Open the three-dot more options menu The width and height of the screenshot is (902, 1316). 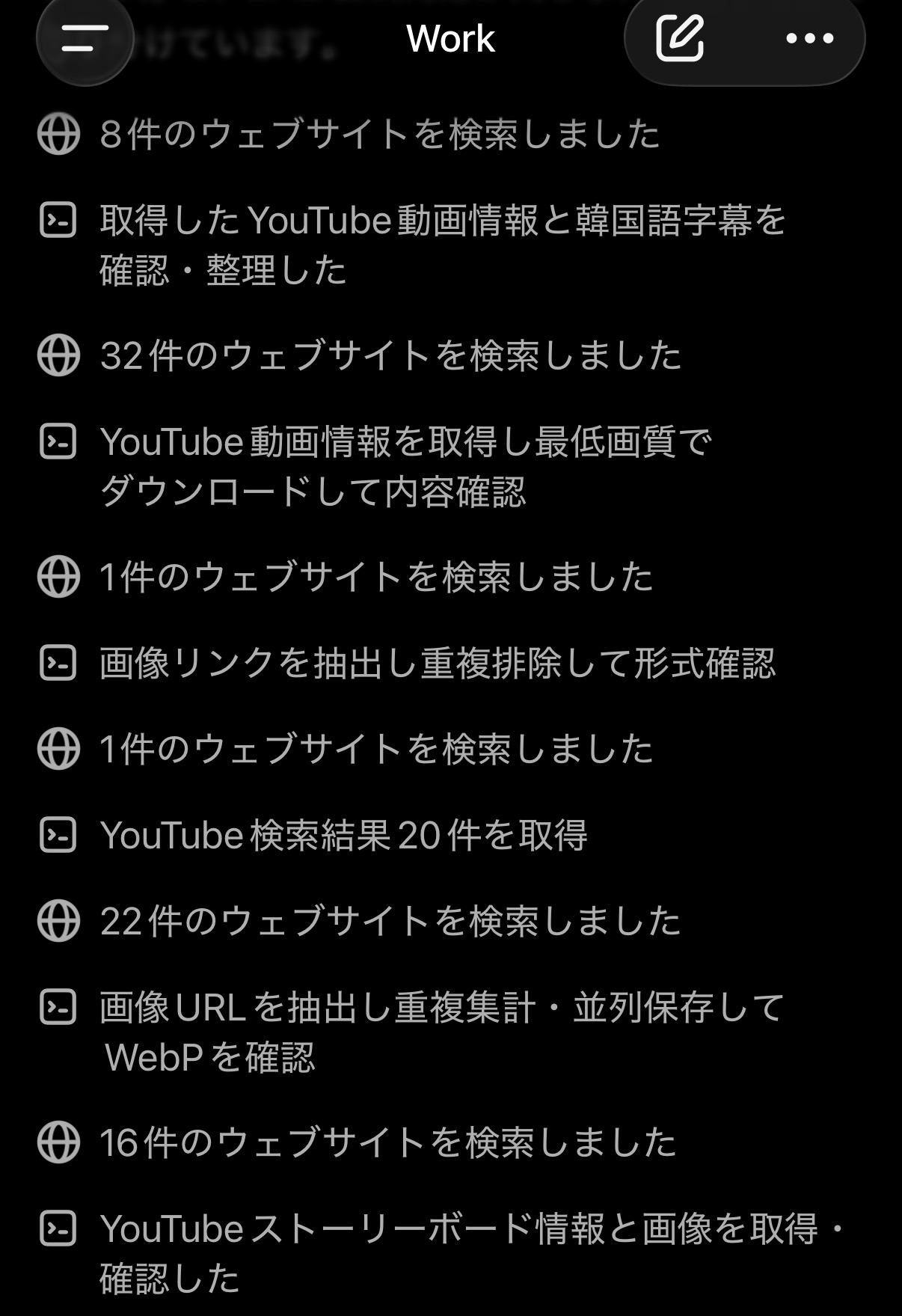coord(810,38)
